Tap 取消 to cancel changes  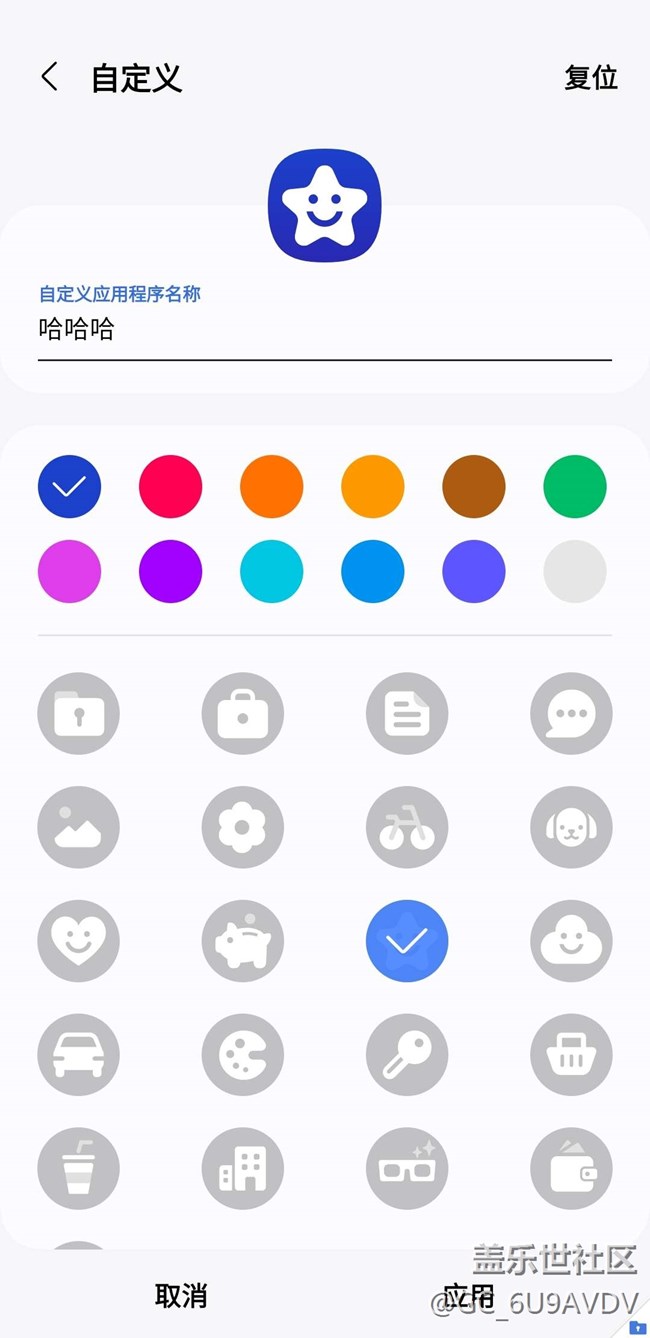point(181,1296)
